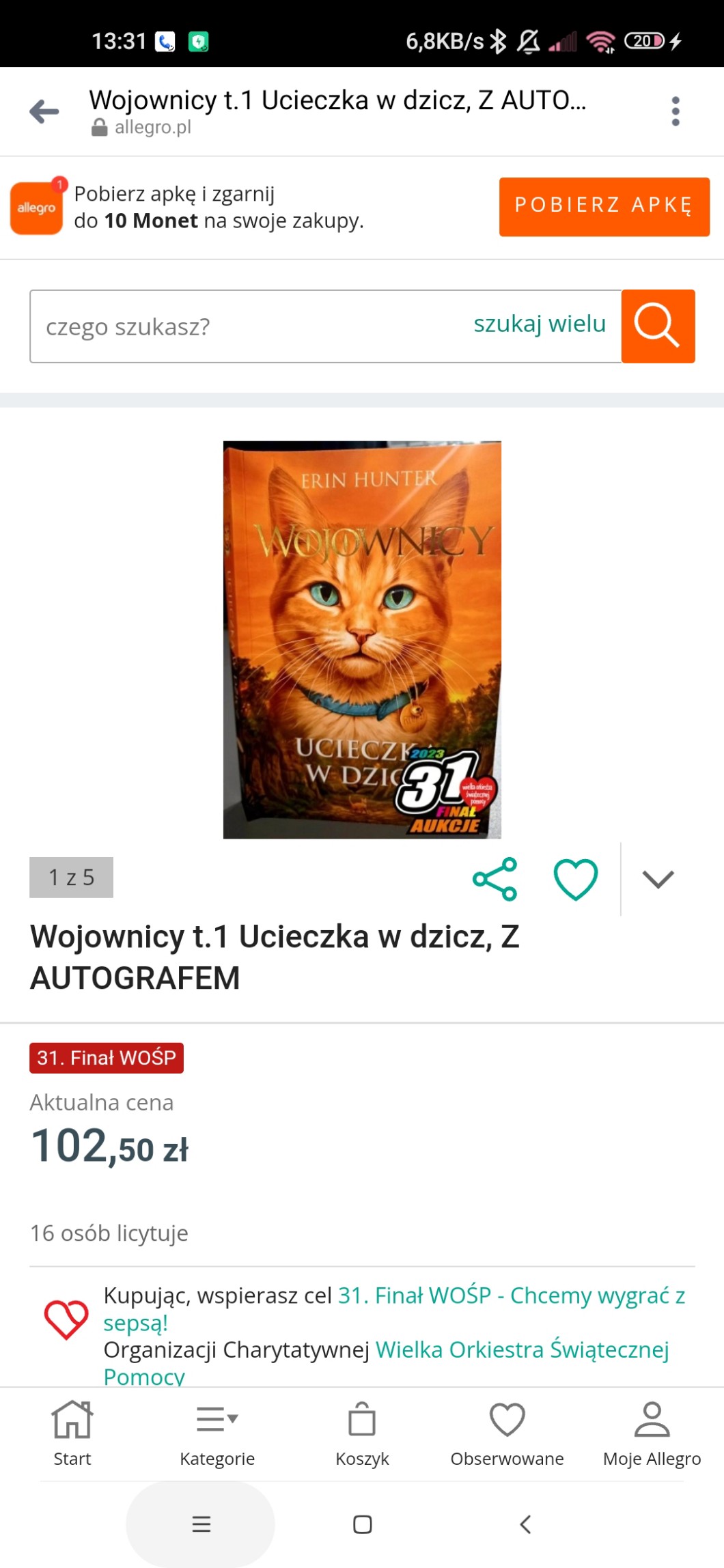This screenshot has width=724, height=1568.
Task: Open the system recent apps button
Action: click(201, 1524)
